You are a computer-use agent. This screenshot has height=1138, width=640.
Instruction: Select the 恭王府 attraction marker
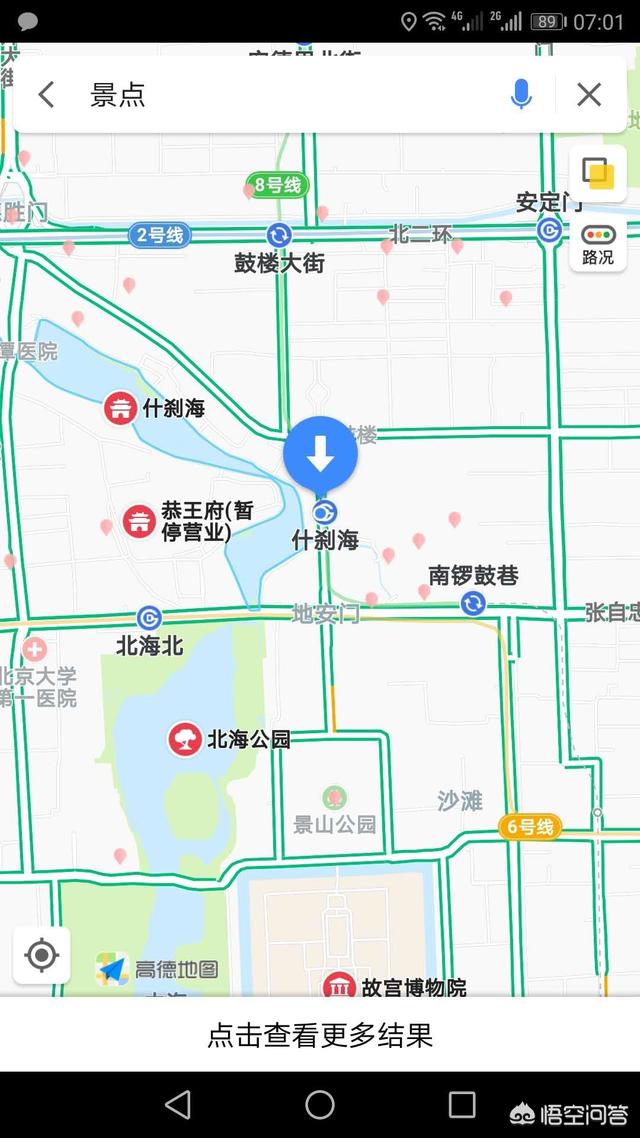[x=139, y=521]
